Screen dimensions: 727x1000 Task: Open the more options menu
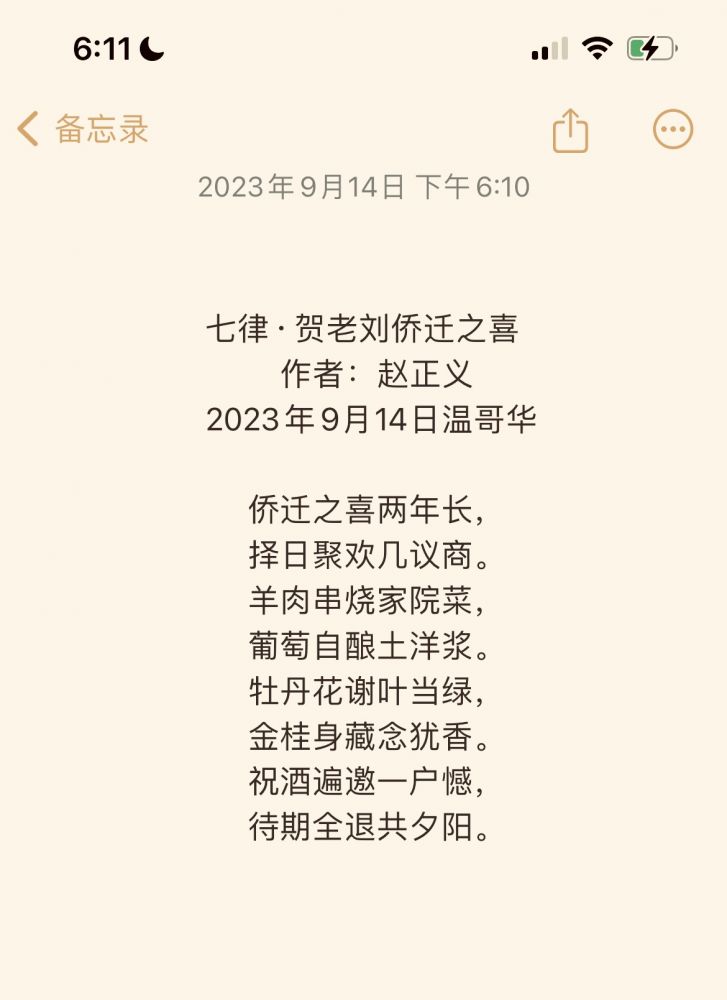[x=673, y=129]
